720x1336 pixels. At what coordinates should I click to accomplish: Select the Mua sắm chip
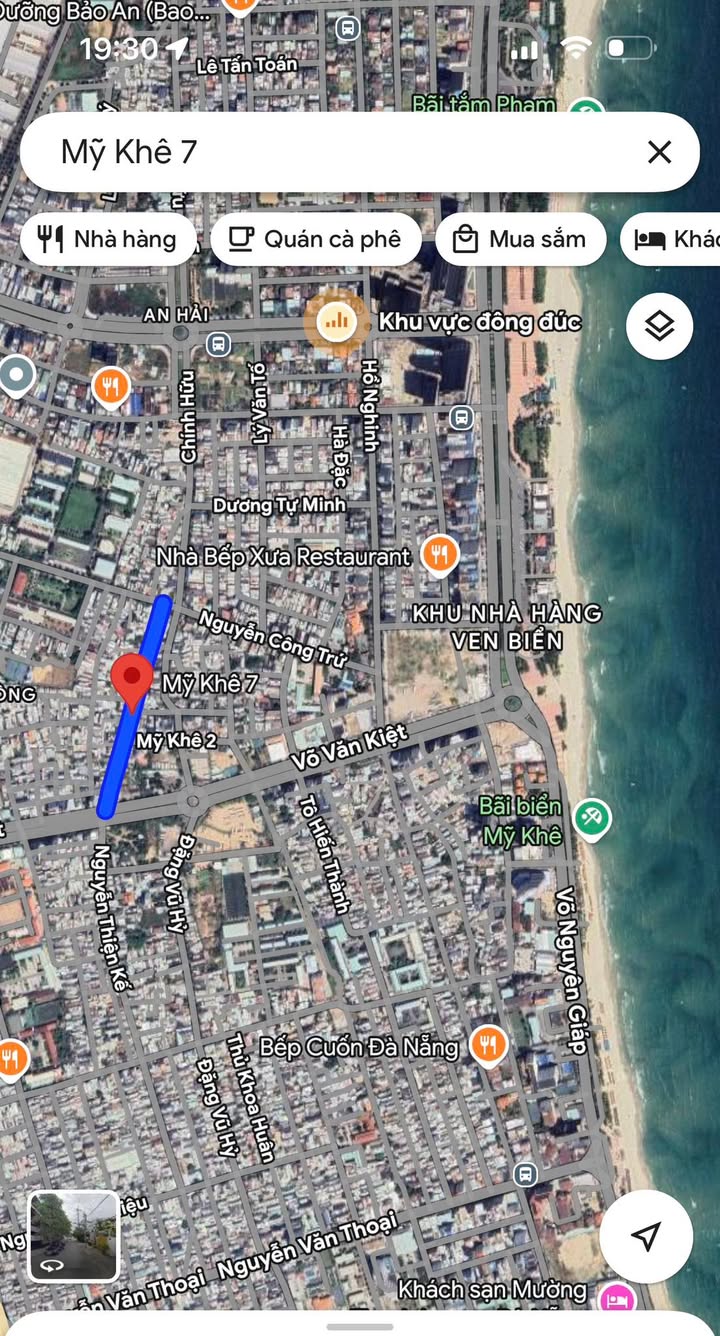point(521,239)
